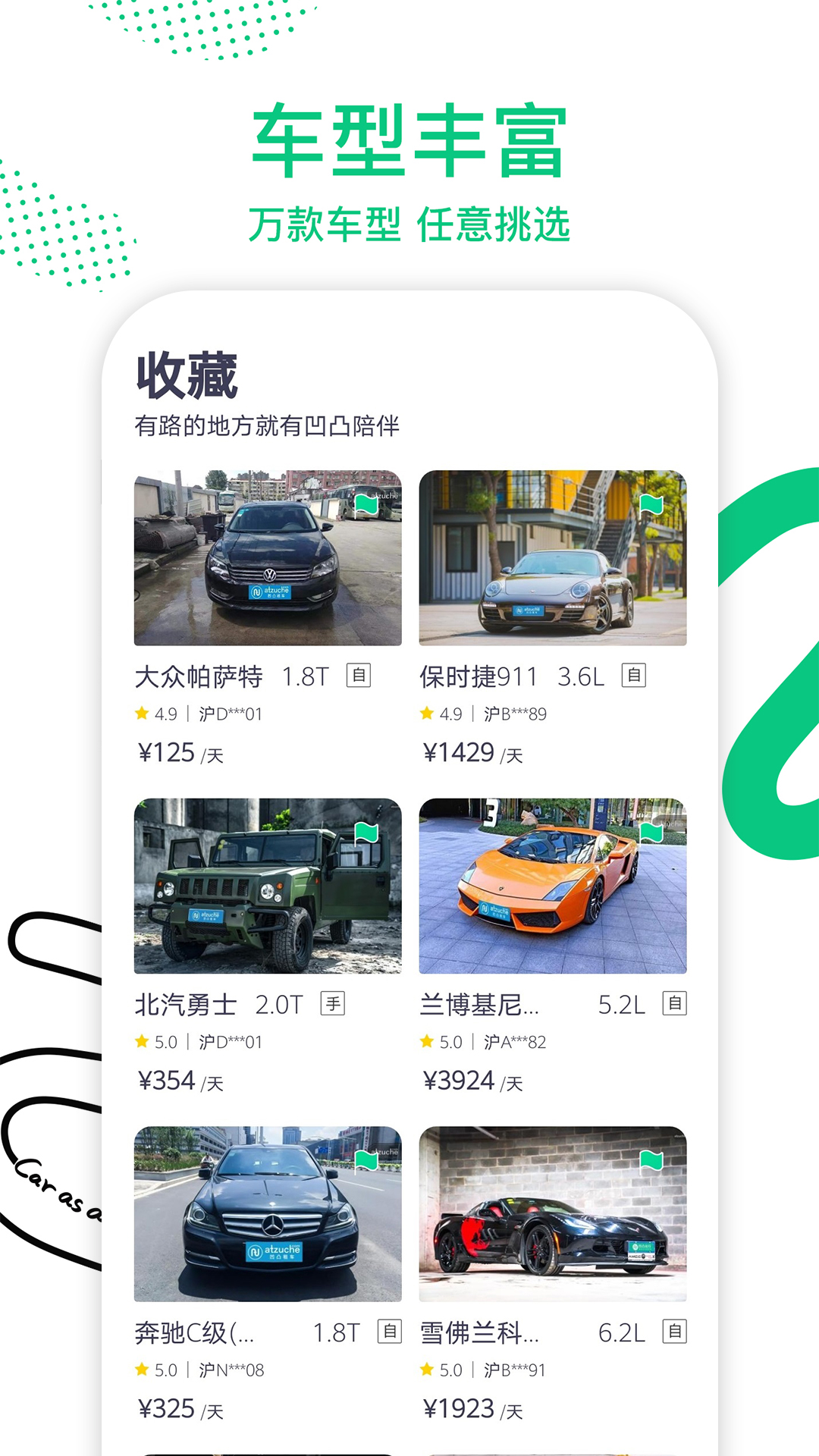Image resolution: width=819 pixels, height=1456 pixels.
Task: Click the 沪B***89 plate number link
Action: pos(516,713)
